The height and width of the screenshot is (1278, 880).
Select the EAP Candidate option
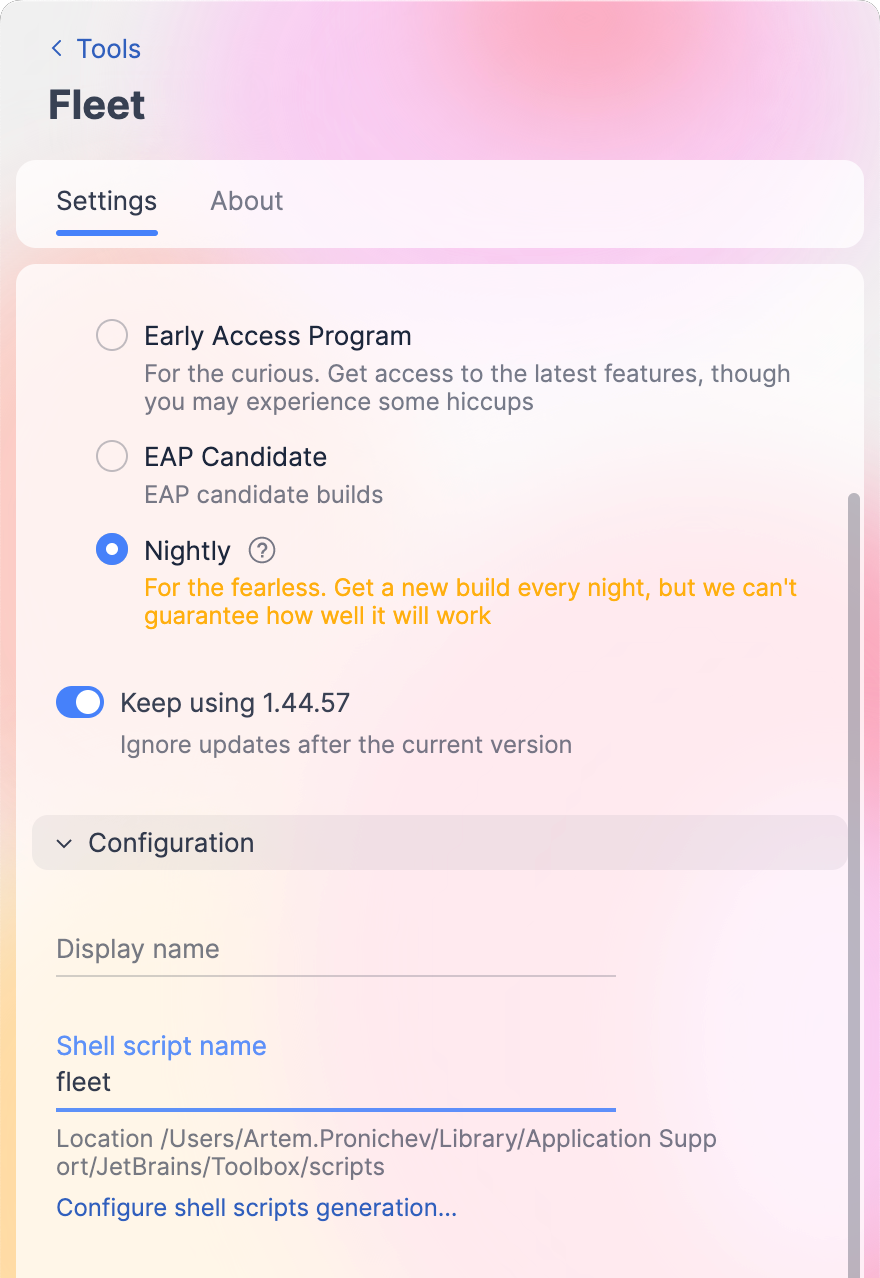(x=112, y=457)
